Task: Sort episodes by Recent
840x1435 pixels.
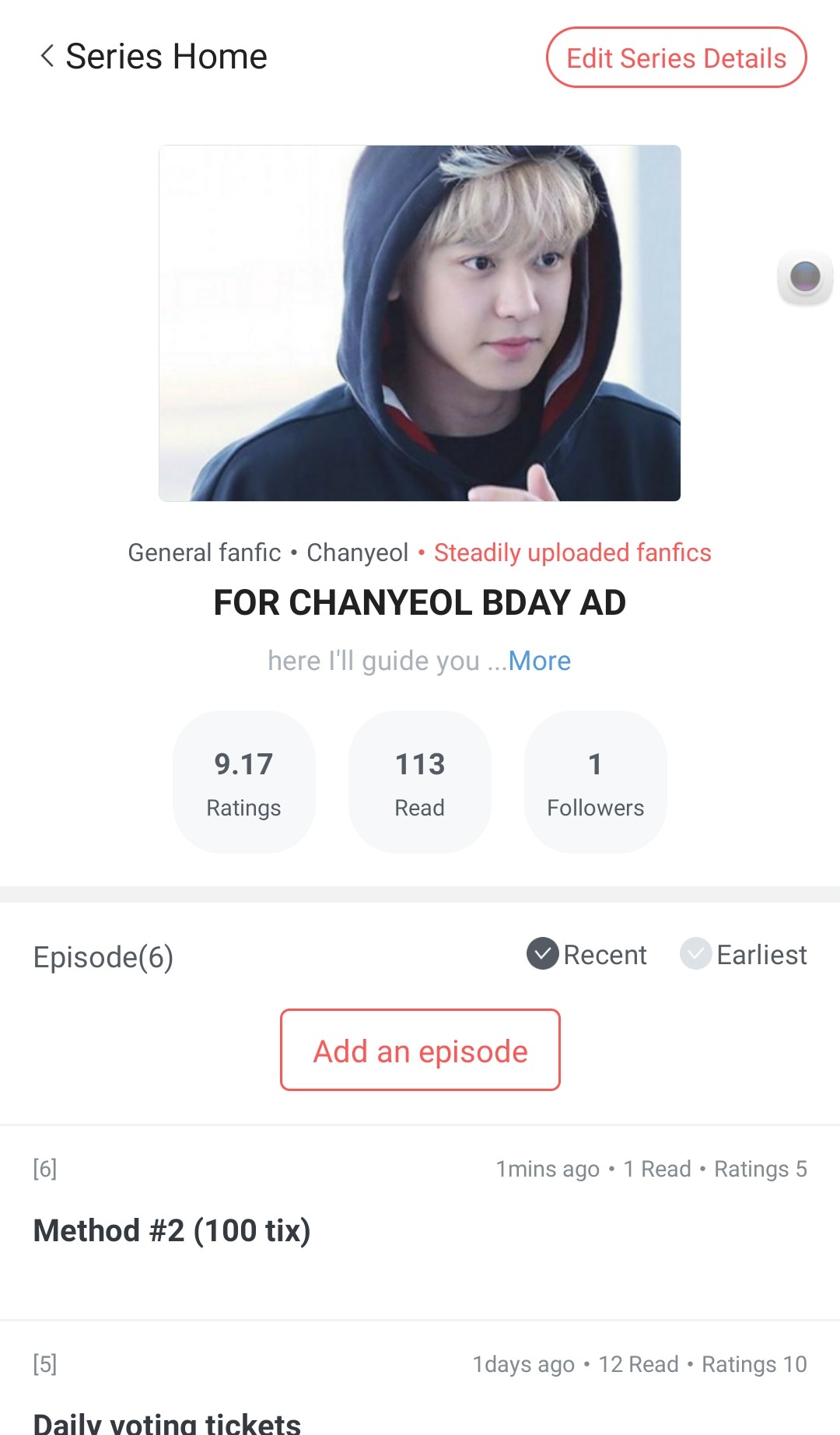Action: tap(587, 954)
